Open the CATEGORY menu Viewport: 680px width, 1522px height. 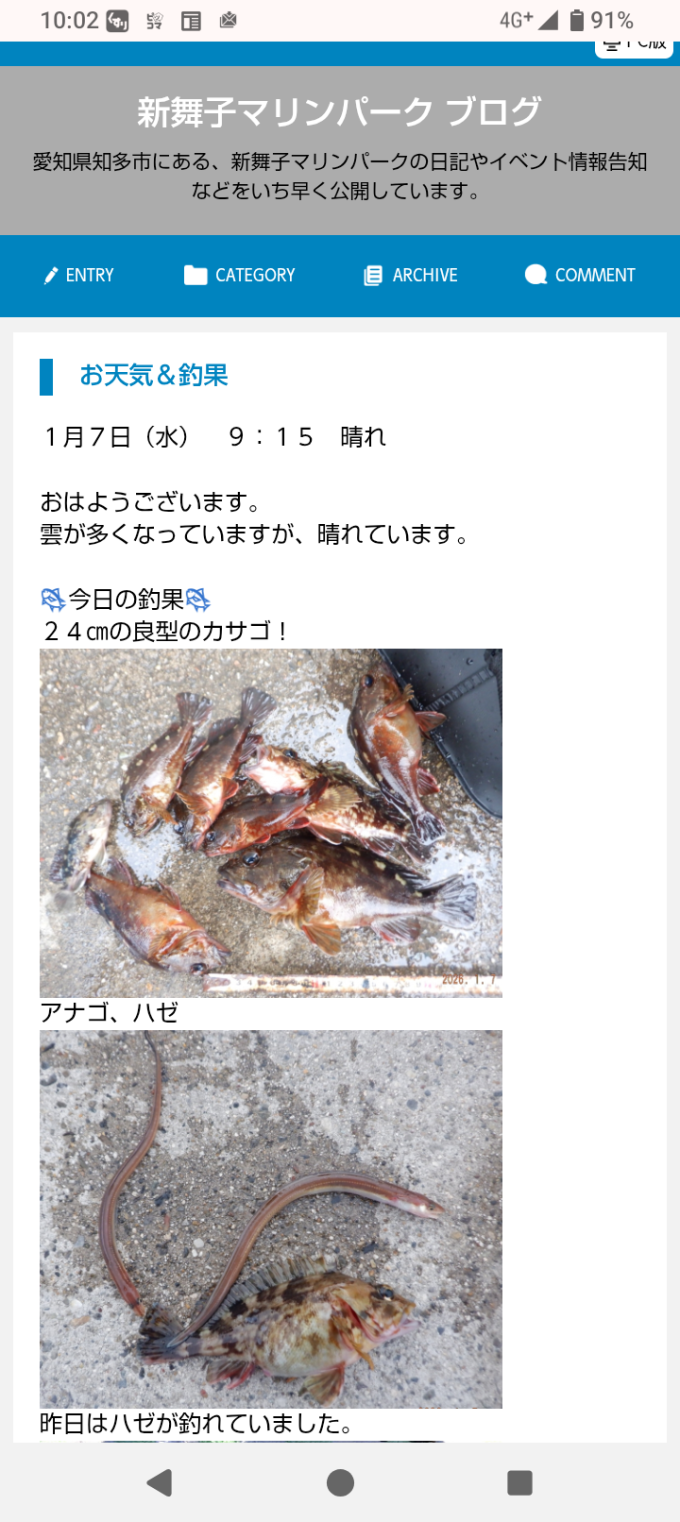(x=240, y=275)
